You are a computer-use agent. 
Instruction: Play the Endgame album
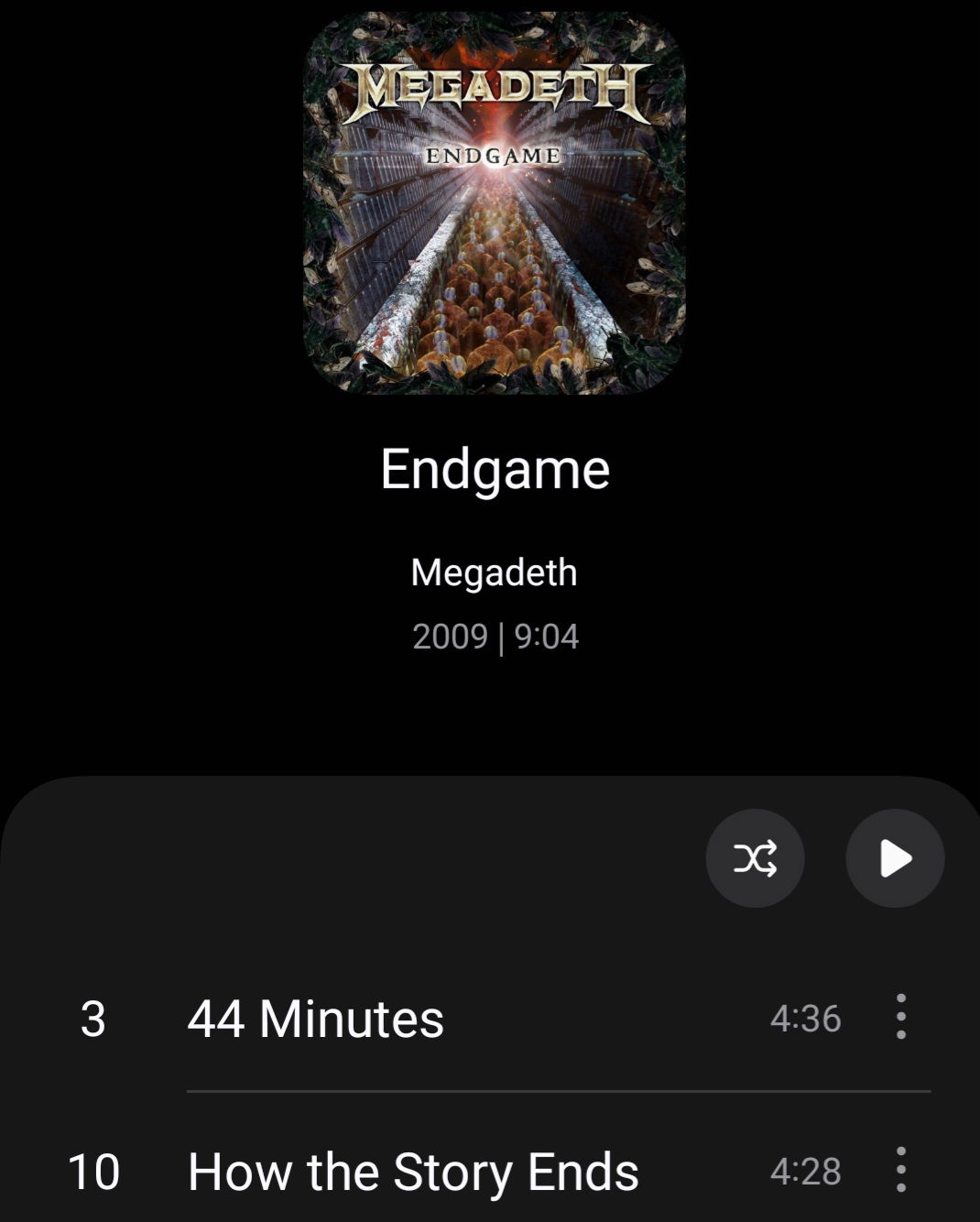click(x=895, y=858)
